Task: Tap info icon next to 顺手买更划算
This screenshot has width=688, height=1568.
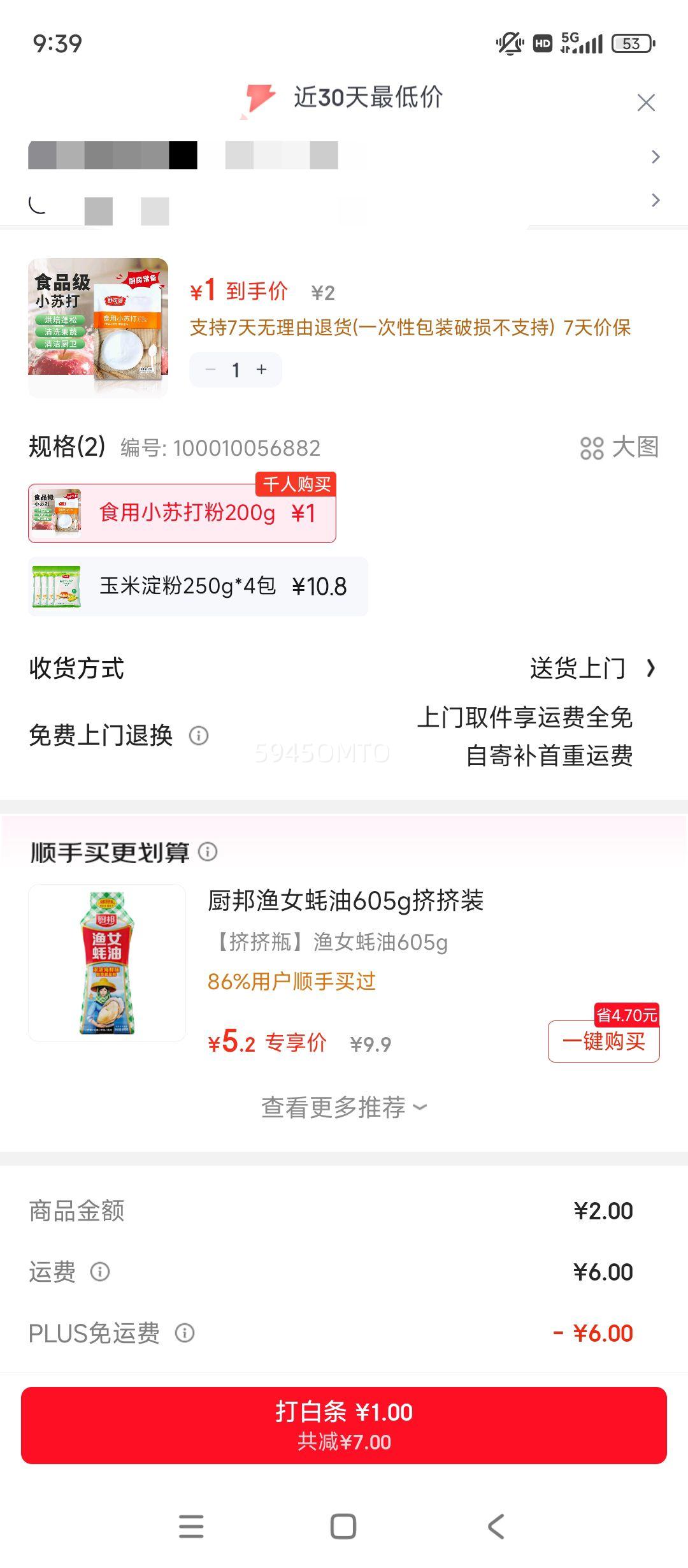Action: (207, 850)
